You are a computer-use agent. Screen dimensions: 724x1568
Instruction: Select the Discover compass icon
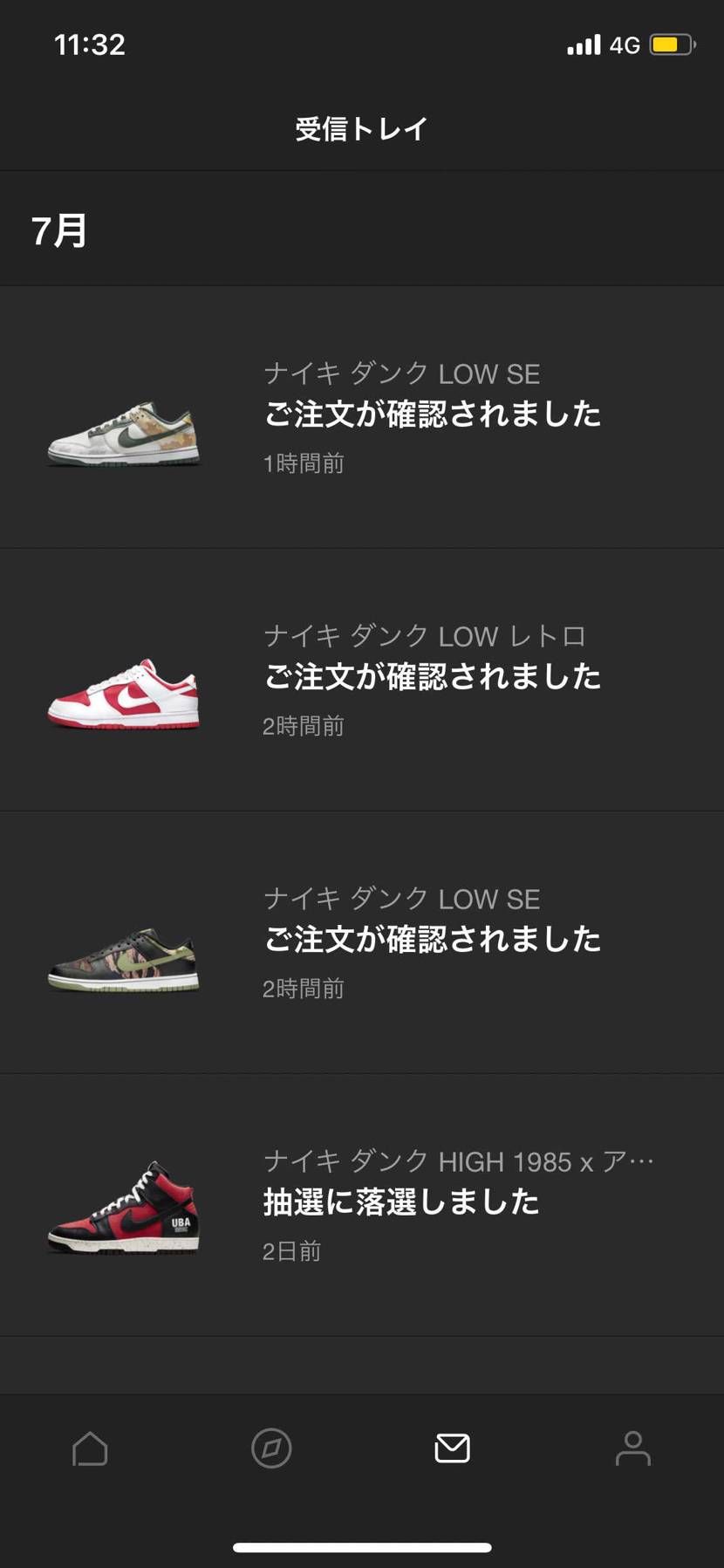[x=270, y=1449]
